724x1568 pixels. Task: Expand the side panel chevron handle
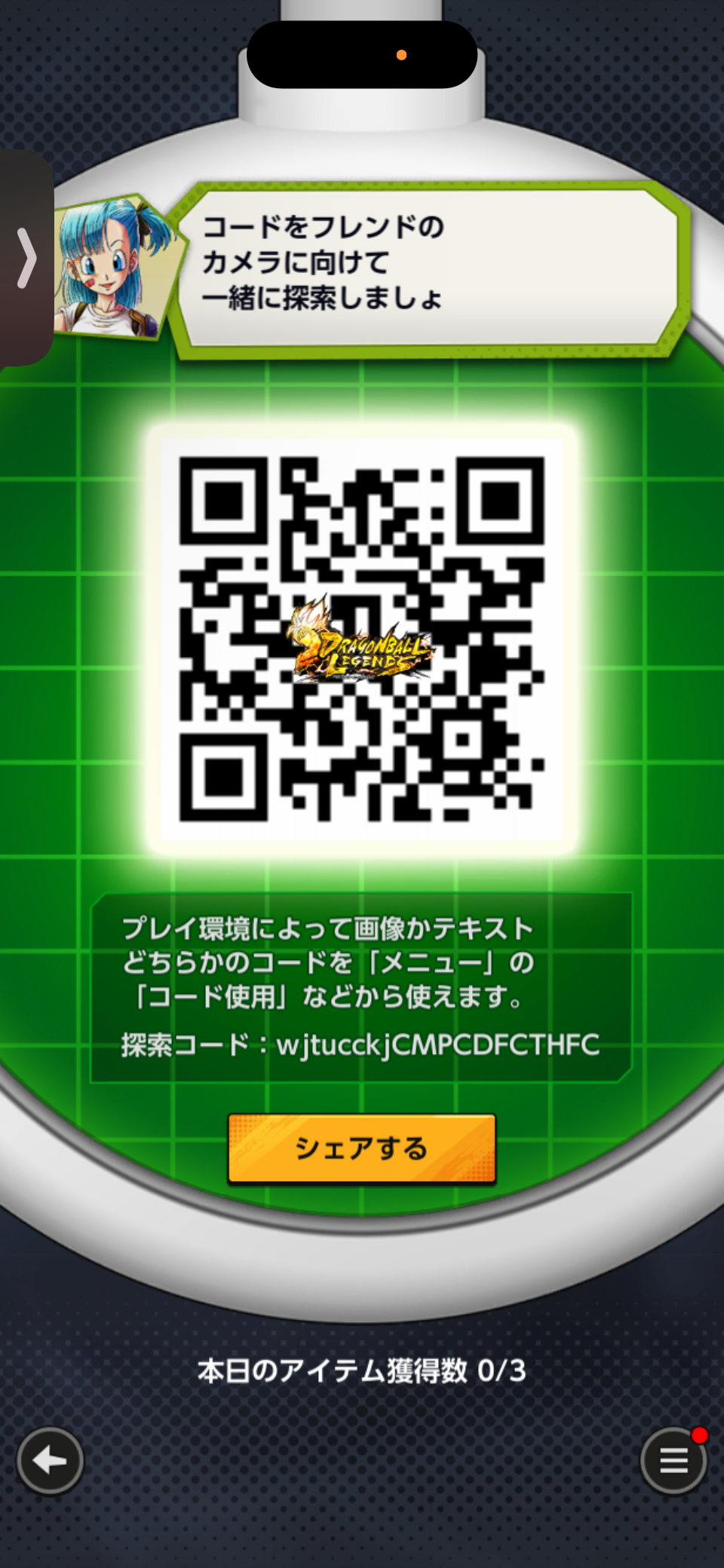[x=26, y=258]
